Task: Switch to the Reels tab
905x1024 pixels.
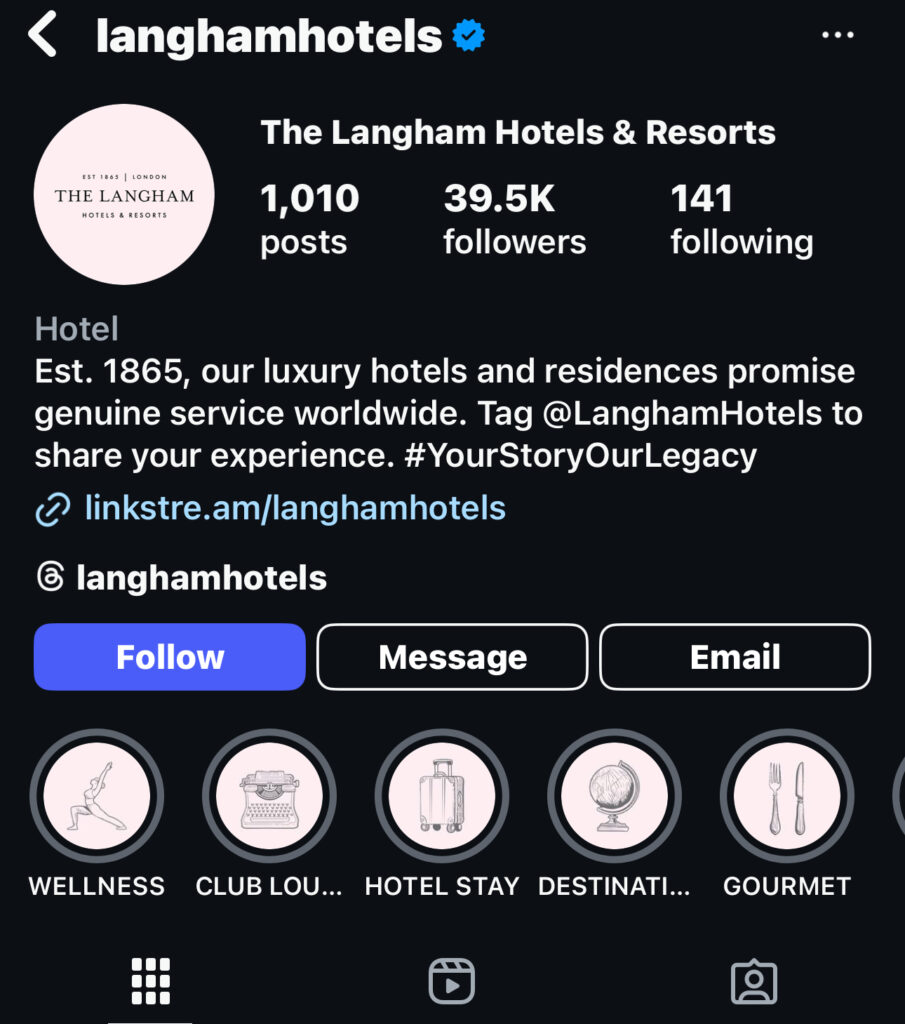Action: pyautogui.click(x=452, y=981)
